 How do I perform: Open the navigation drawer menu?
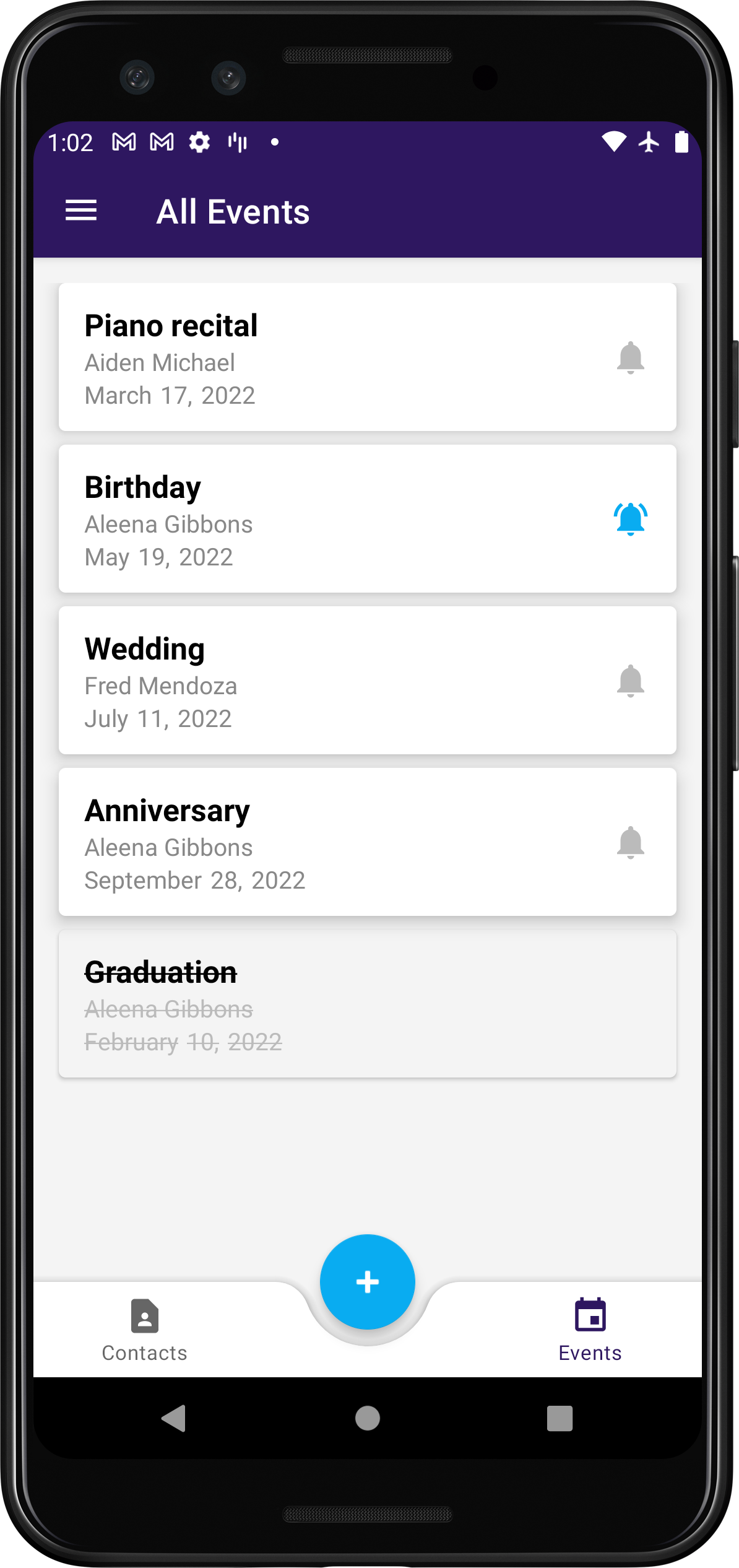(x=81, y=210)
